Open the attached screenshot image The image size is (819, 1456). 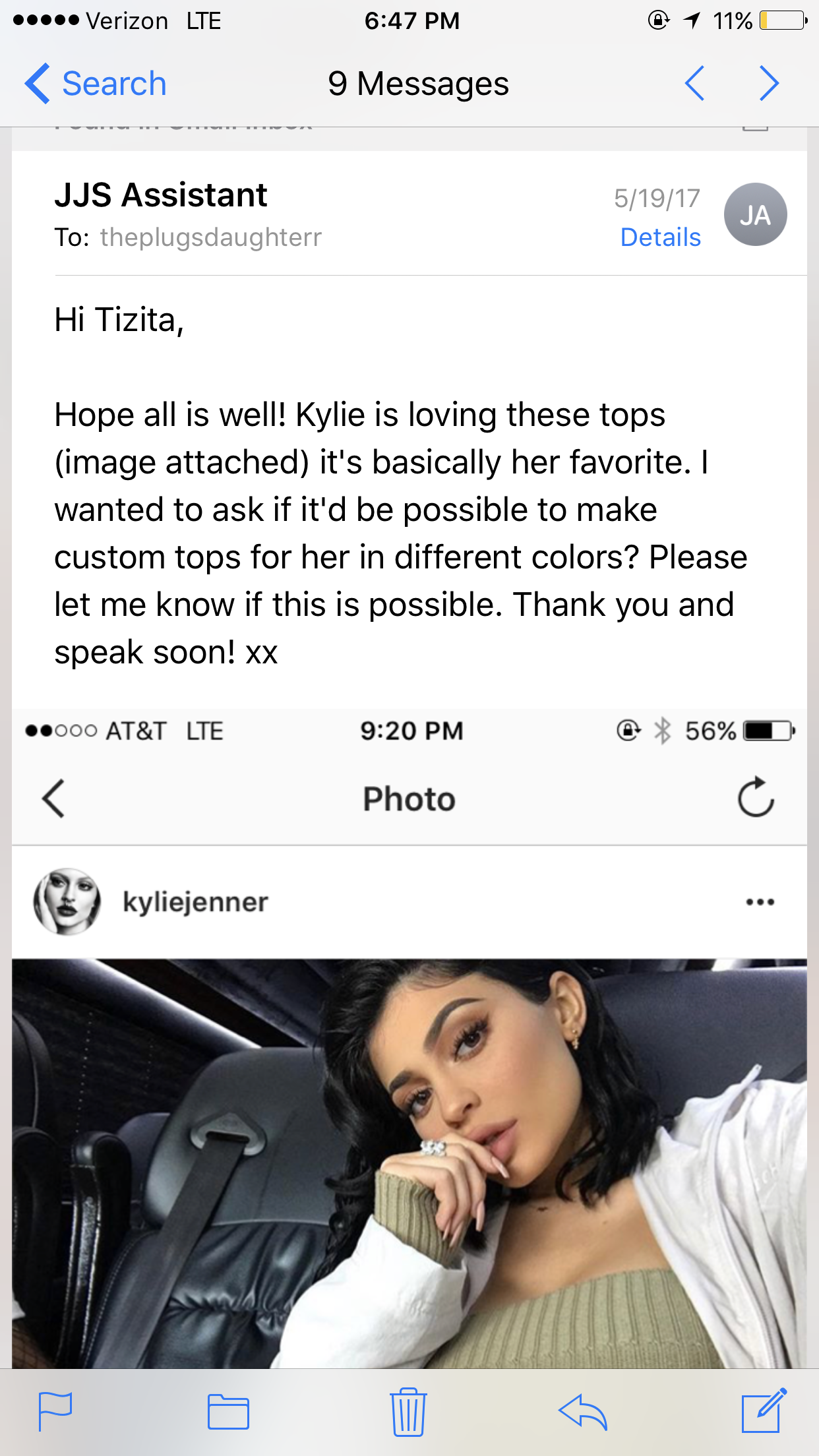click(409, 1039)
